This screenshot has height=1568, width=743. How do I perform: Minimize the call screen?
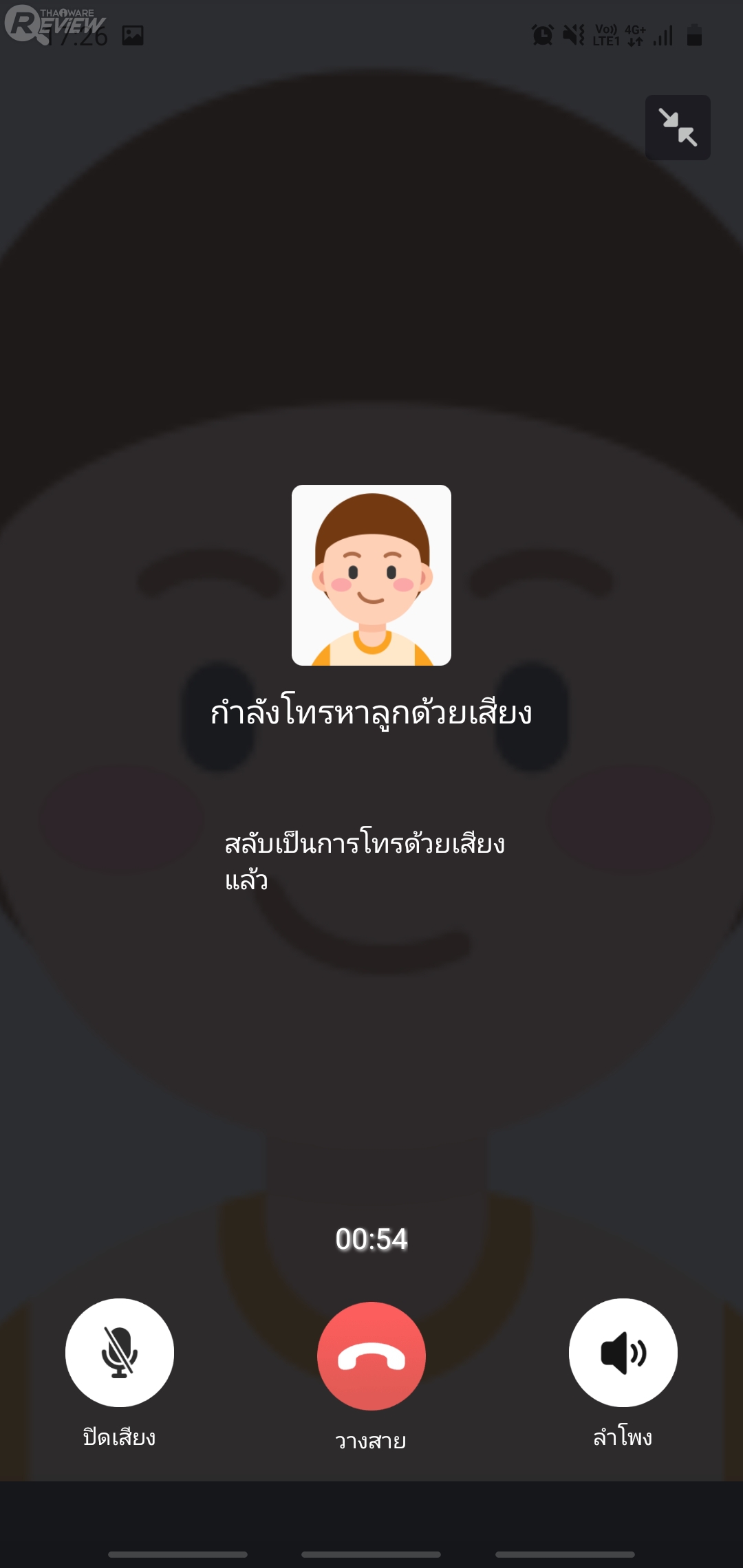(678, 127)
